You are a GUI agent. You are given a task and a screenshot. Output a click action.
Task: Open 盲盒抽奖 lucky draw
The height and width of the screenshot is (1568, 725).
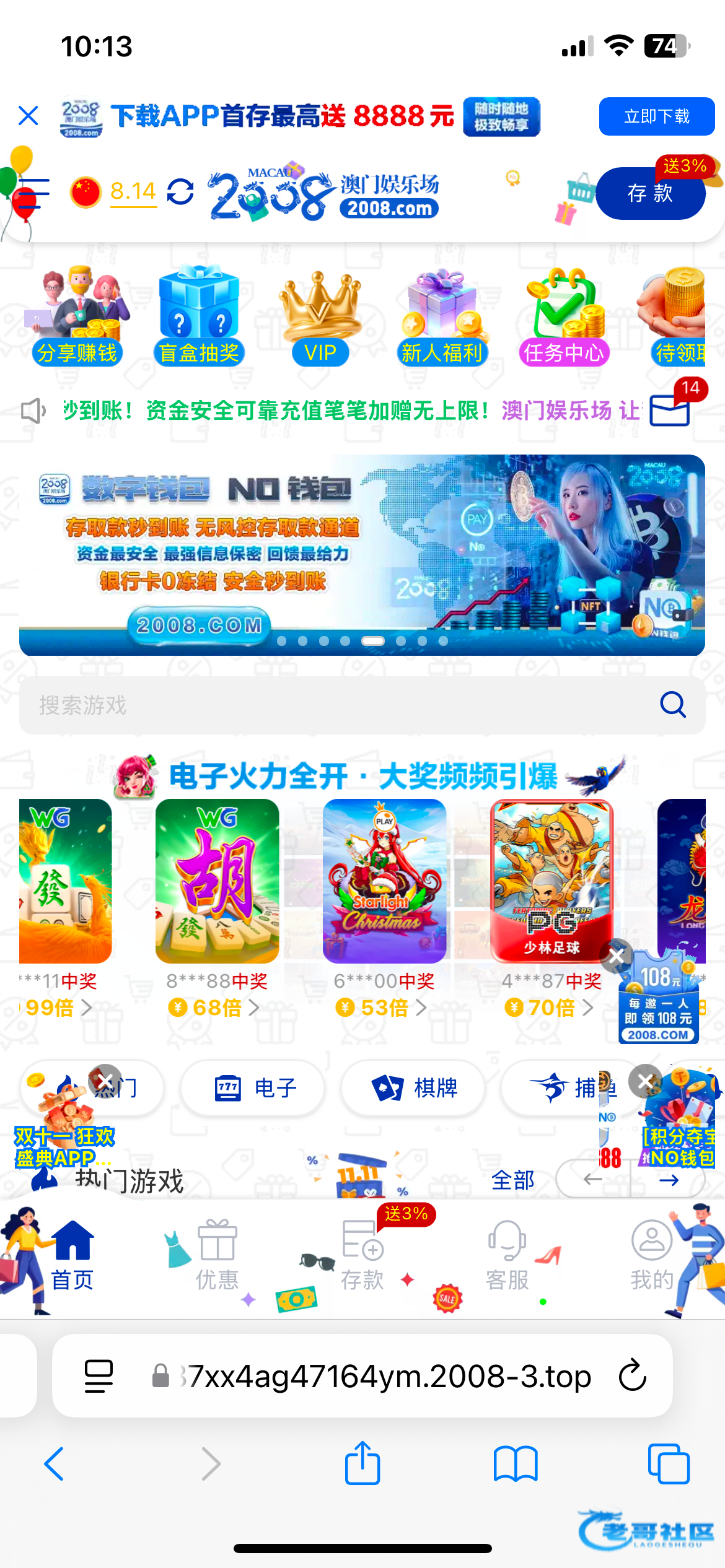pos(199,317)
